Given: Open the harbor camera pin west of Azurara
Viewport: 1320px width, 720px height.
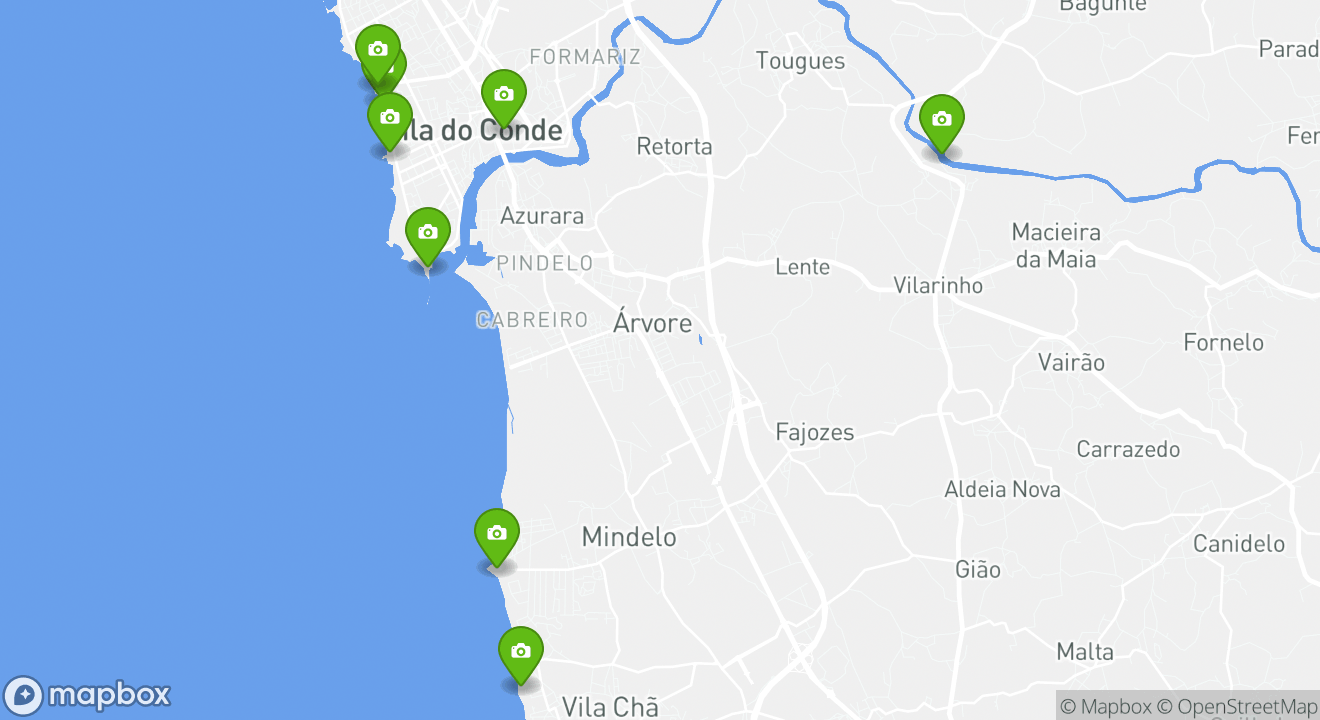Looking at the screenshot, I should 427,234.
